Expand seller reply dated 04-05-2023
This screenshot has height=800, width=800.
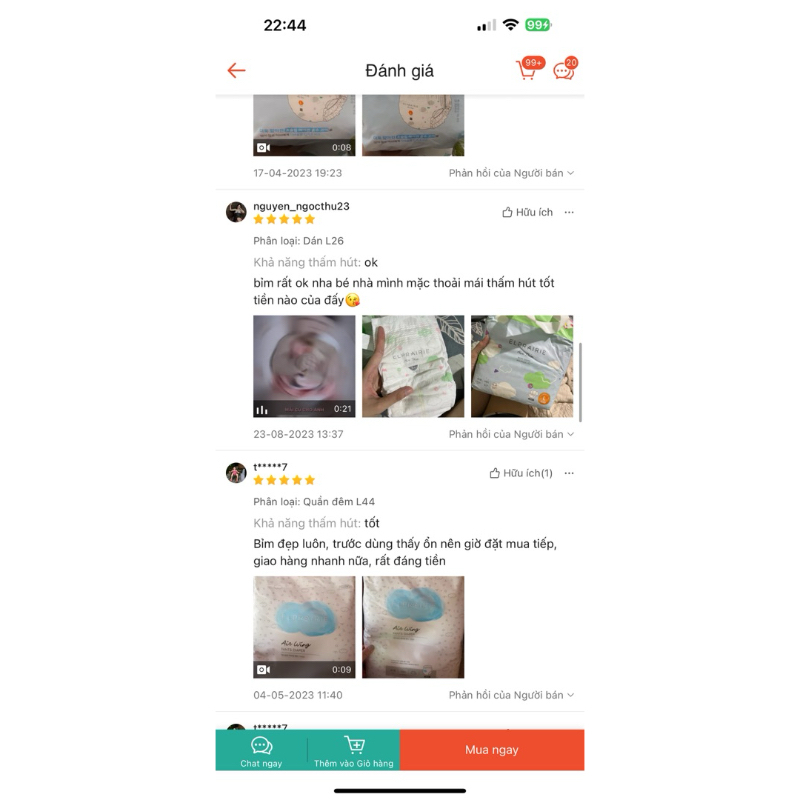coord(511,695)
